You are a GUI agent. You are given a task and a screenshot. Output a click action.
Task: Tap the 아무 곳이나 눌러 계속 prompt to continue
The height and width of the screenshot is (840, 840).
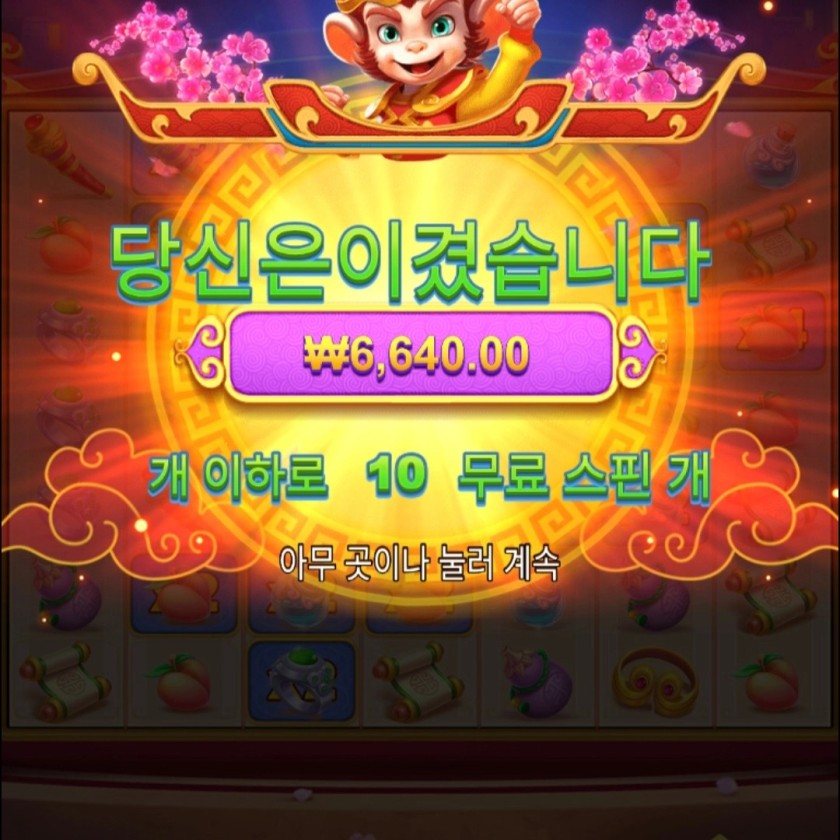(419, 563)
